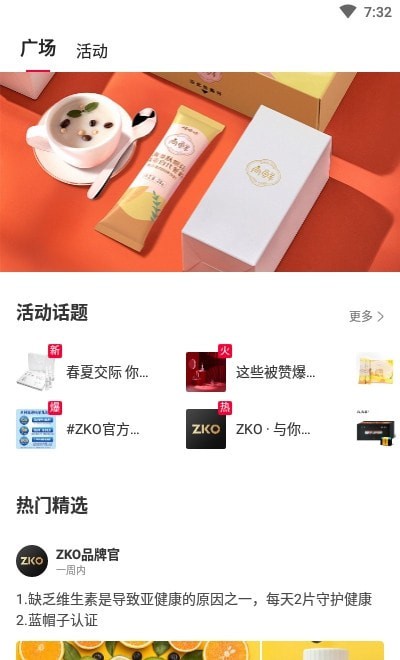
Task: View ZKO品牌官 profile avatar
Action: tap(32, 561)
